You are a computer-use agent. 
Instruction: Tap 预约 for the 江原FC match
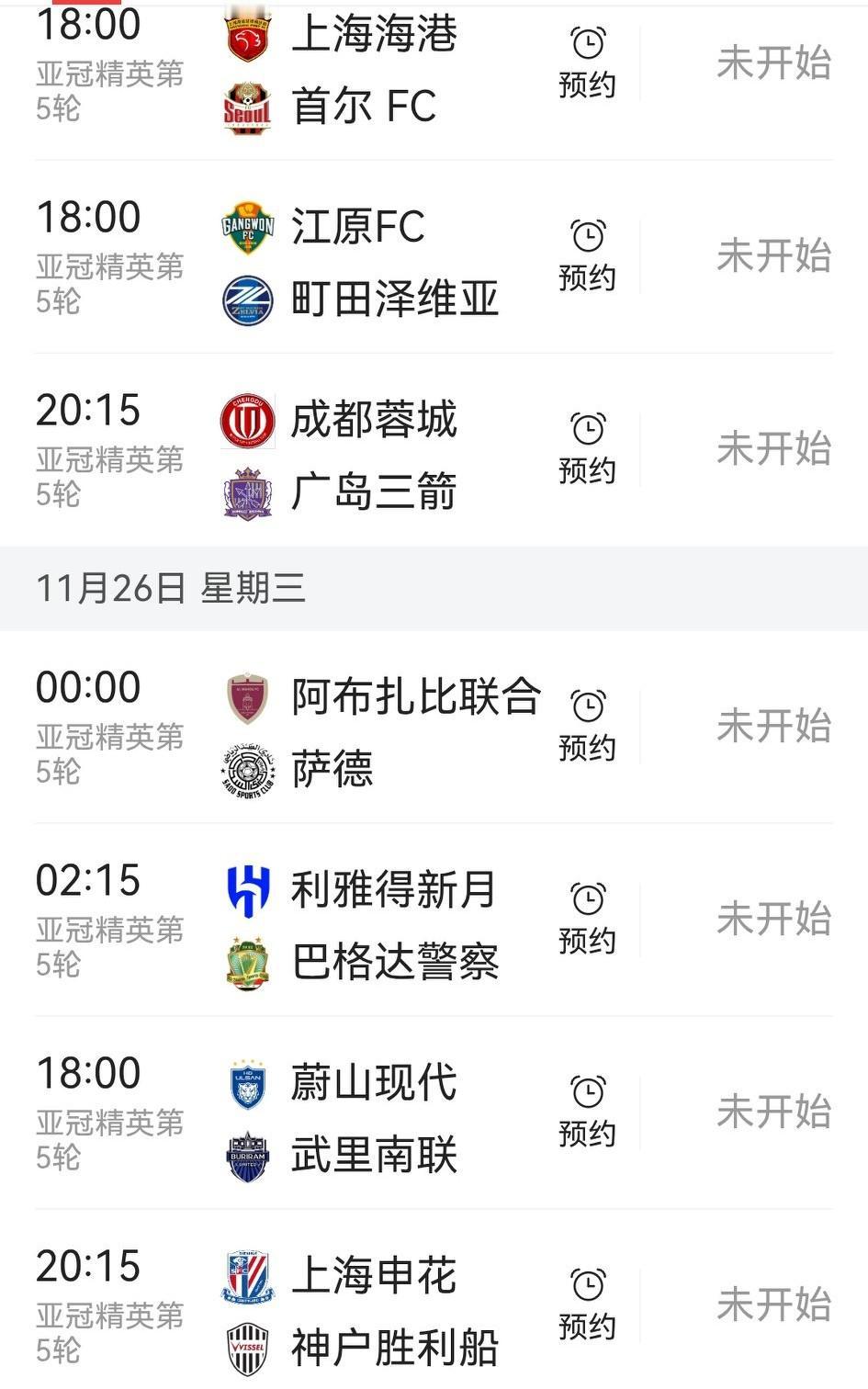point(587,256)
